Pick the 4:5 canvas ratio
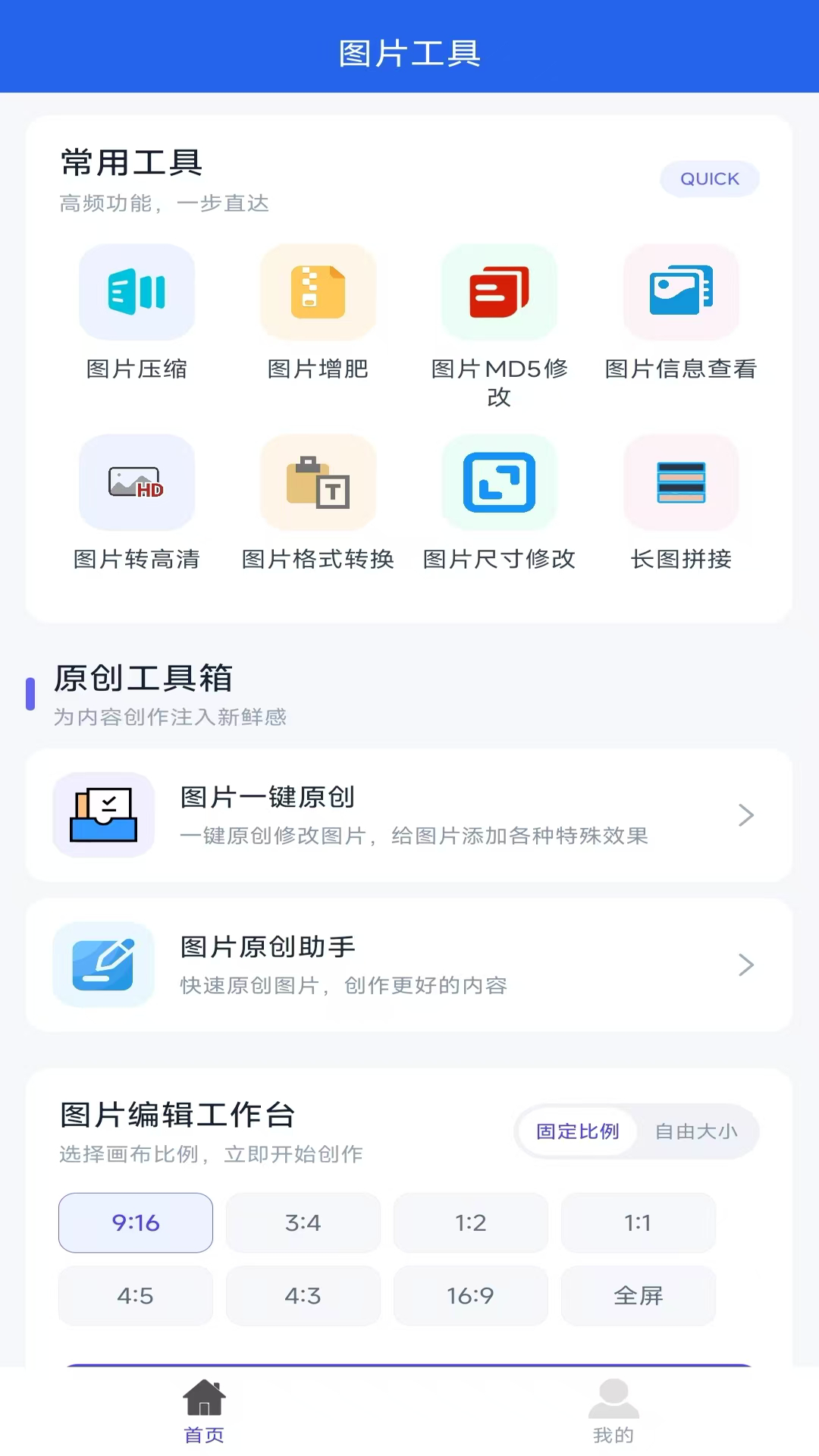 pos(136,1295)
